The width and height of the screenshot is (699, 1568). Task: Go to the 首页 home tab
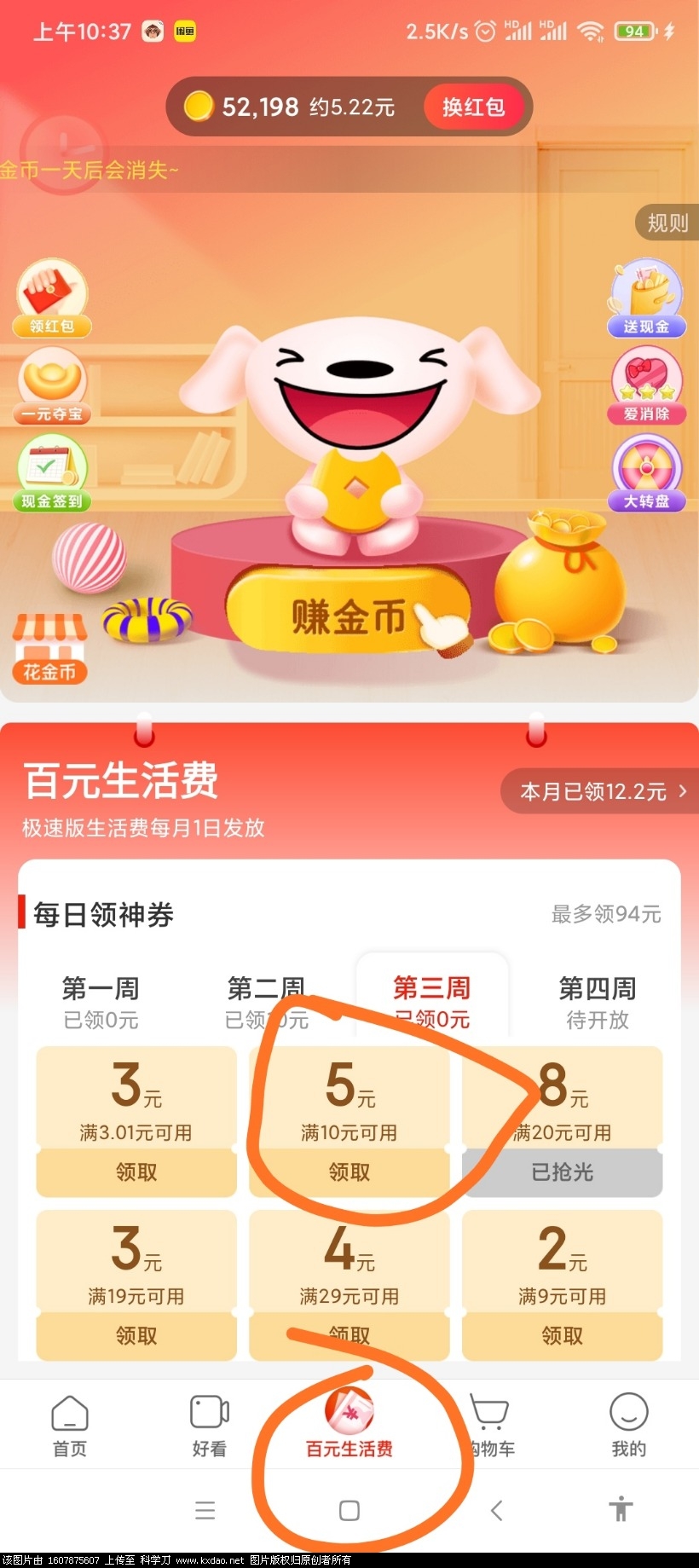tap(70, 1426)
